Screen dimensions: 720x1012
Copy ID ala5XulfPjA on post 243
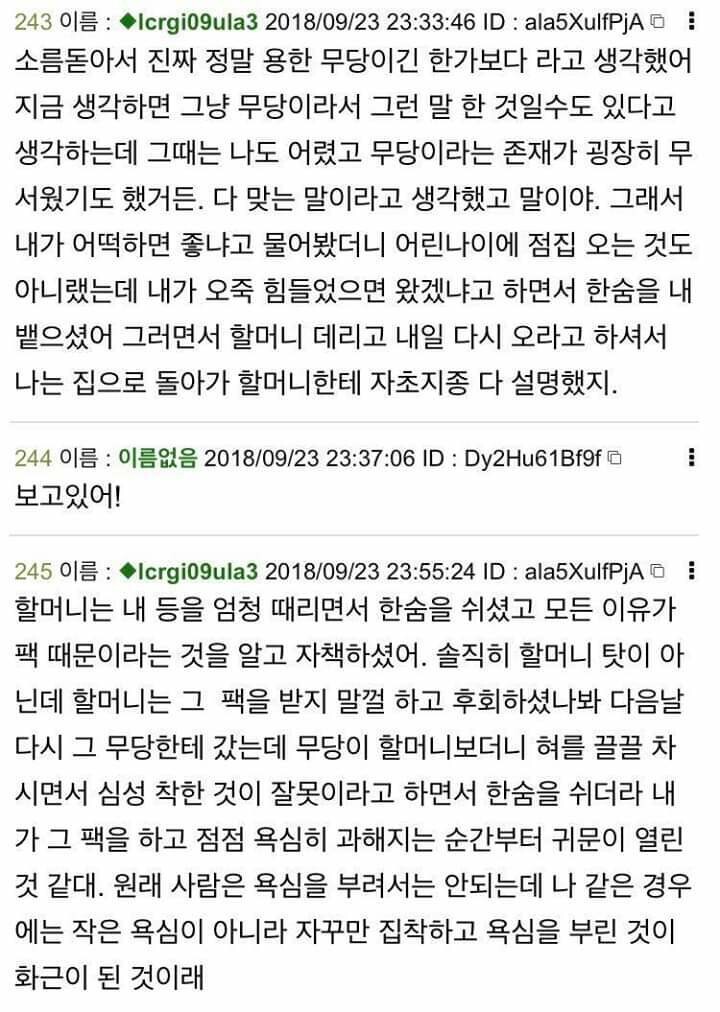[657, 21]
